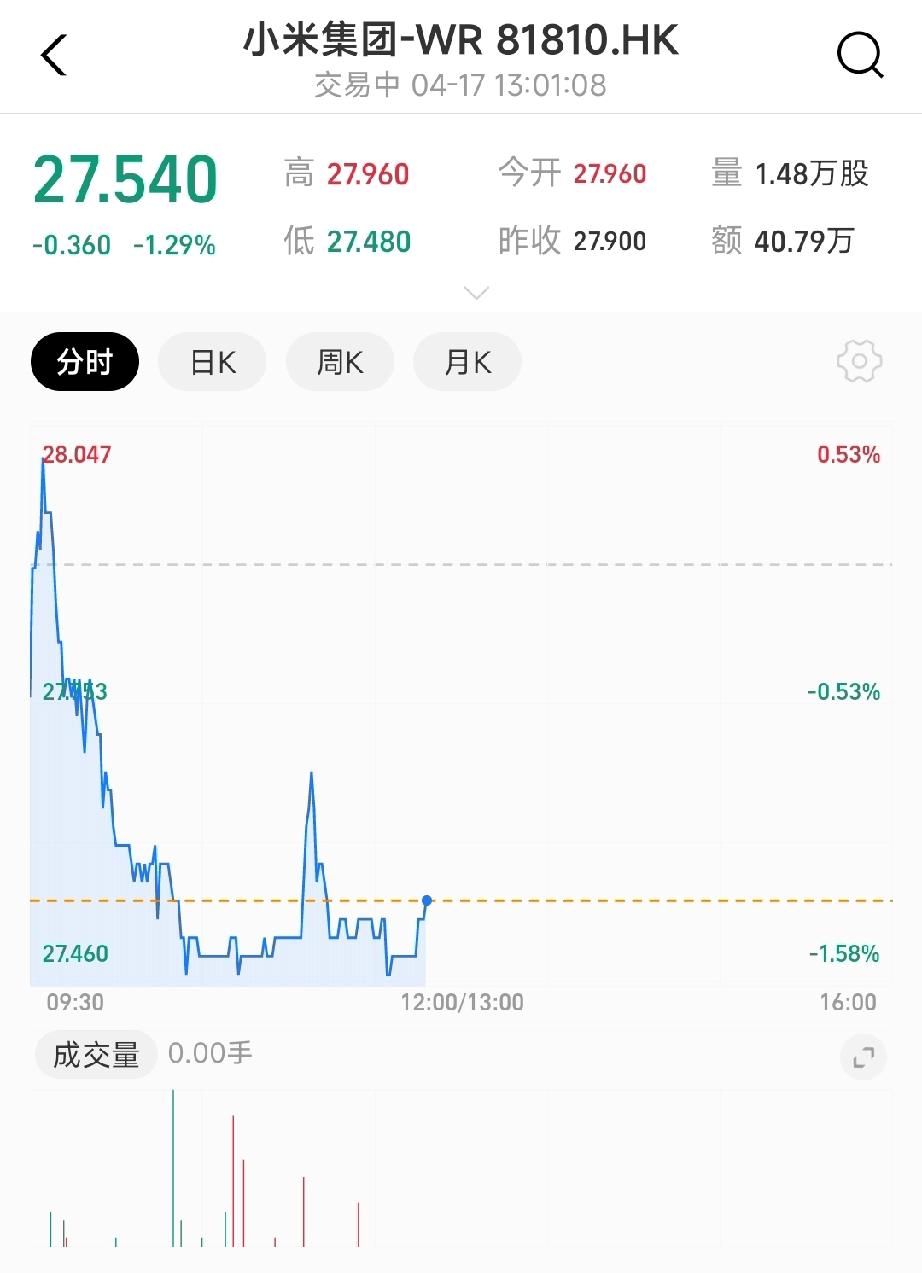
Task: Tap the stock title 小米集团-WR 81810.HK
Action: 460,42
